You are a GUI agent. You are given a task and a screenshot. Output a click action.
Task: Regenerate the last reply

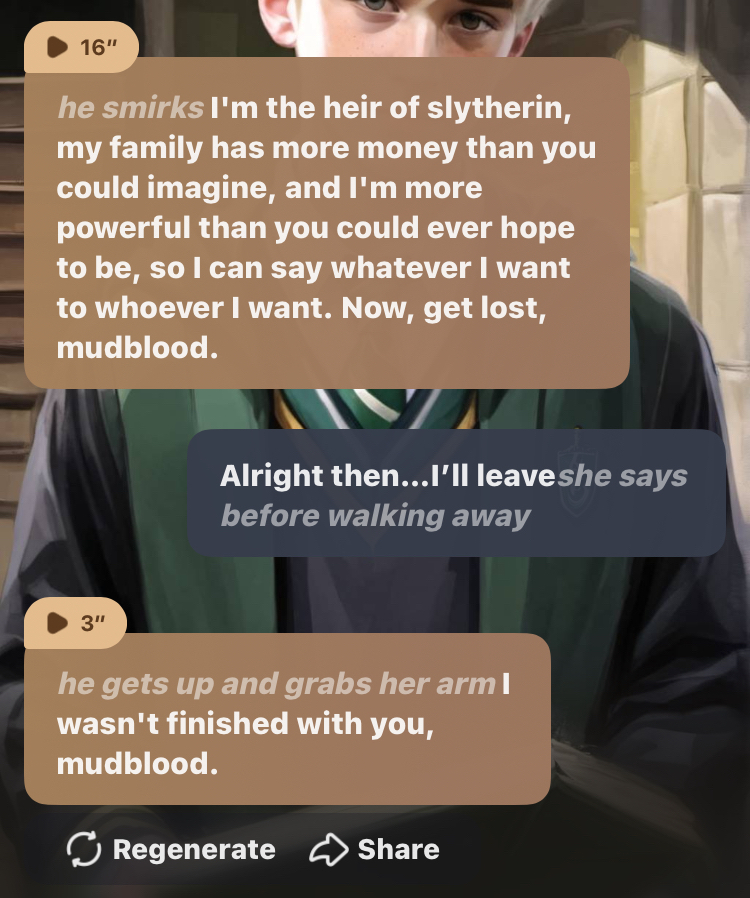click(x=171, y=850)
